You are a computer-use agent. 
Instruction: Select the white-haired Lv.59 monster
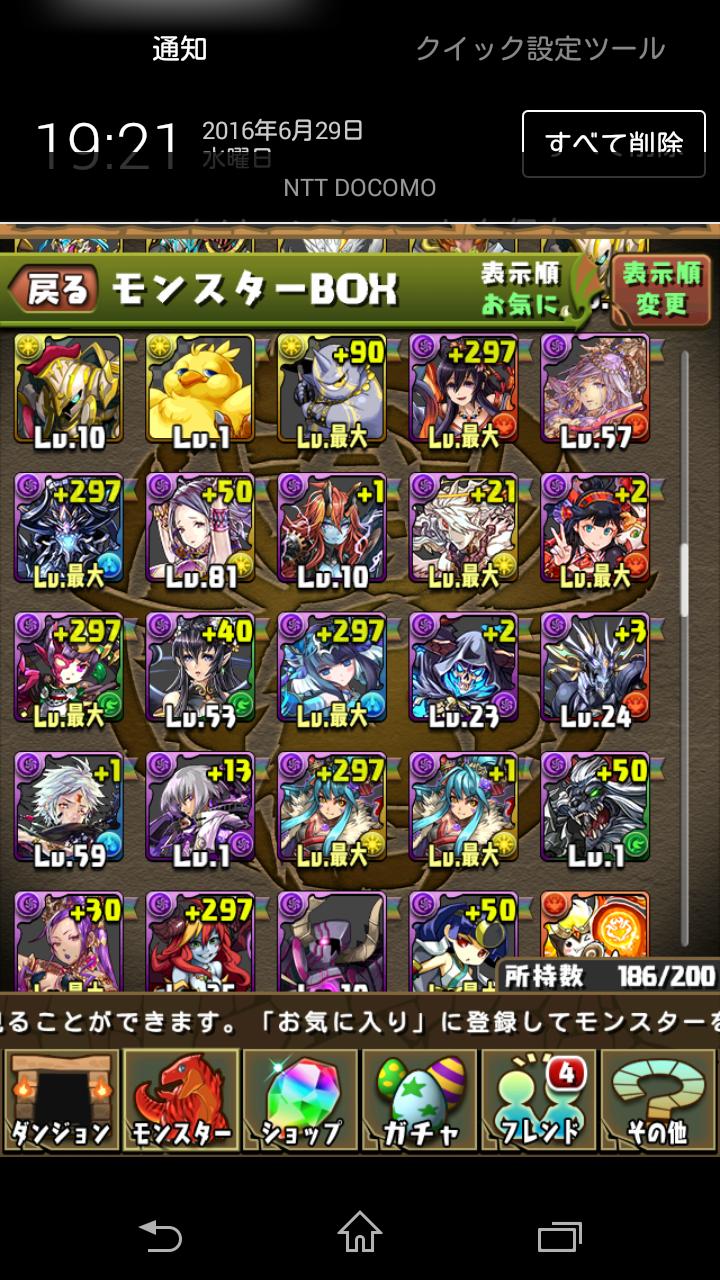[x=68, y=809]
